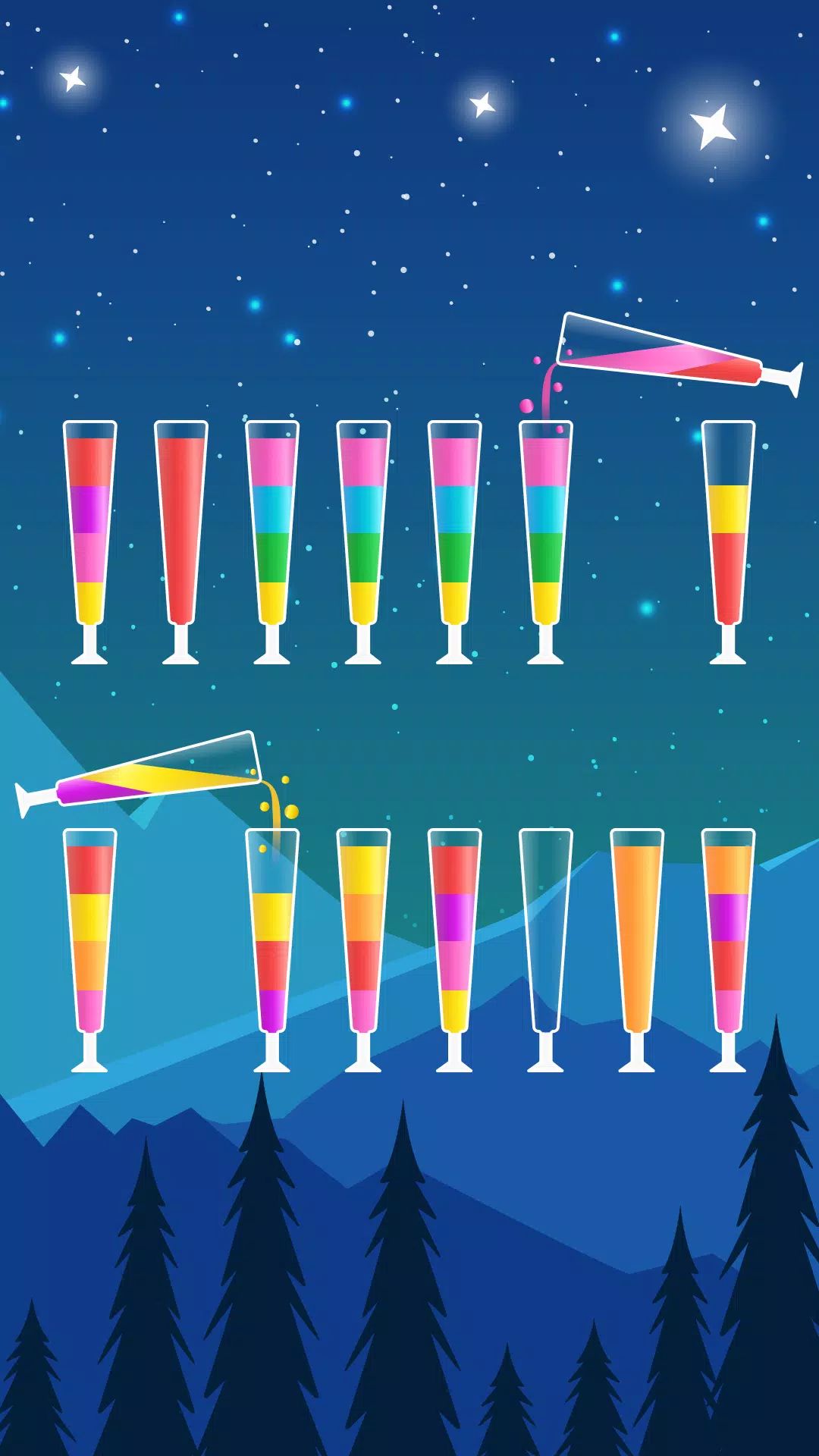Select the glass filled entirely with red
The image size is (819, 1456).
[x=180, y=531]
